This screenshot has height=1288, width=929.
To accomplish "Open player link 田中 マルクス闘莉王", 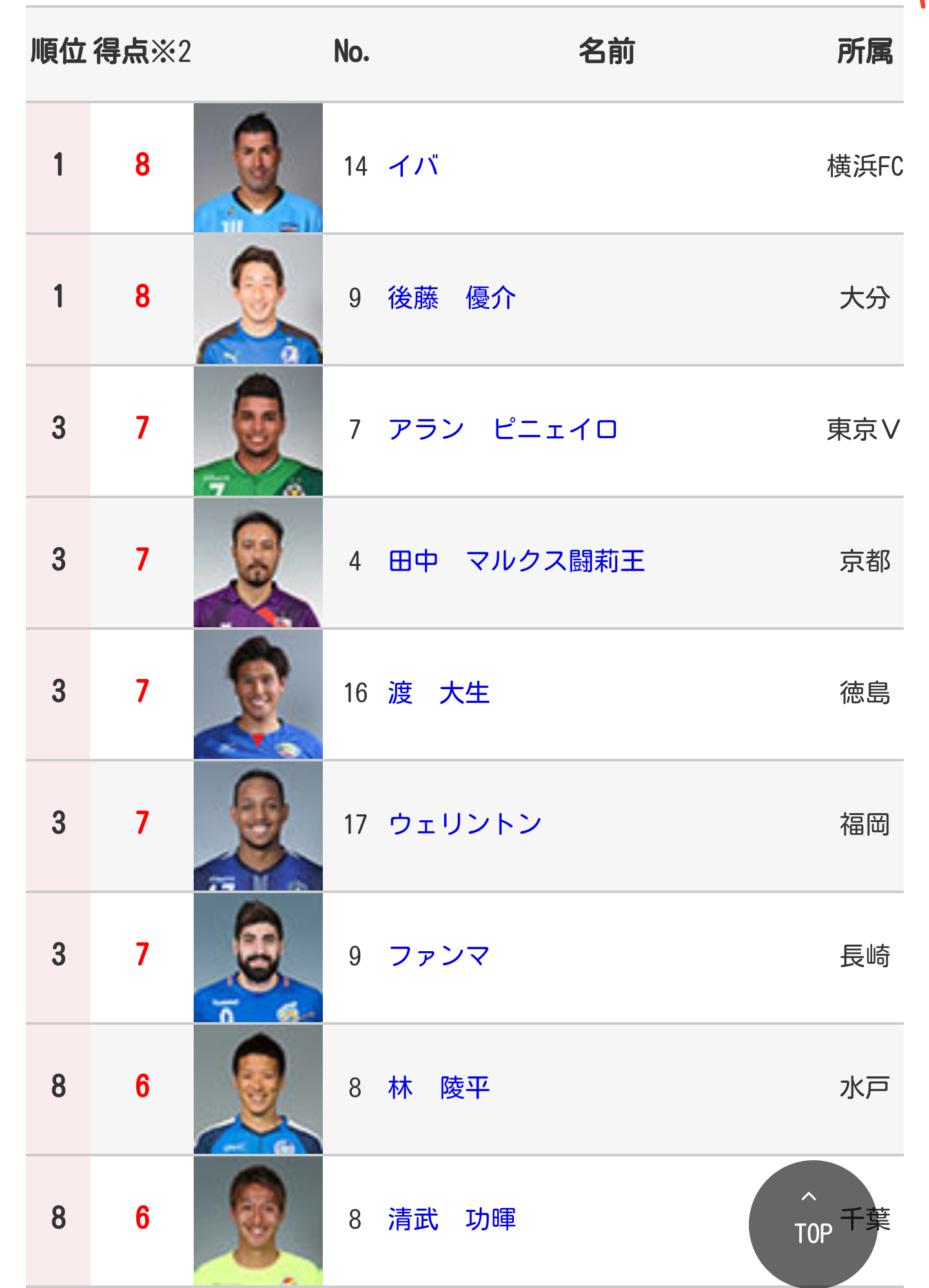I will pos(516,561).
